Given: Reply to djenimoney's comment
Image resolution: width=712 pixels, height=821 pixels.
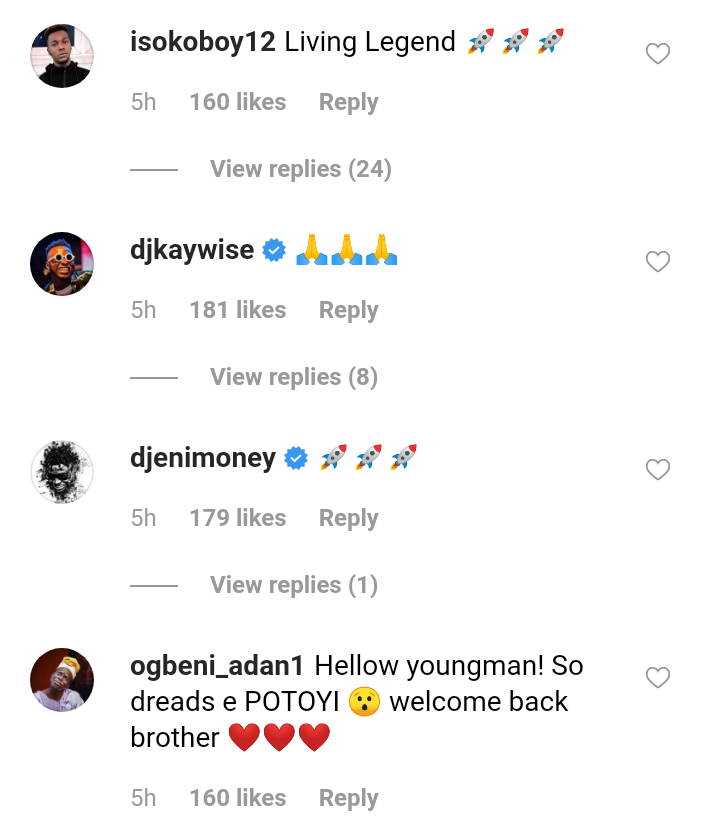Looking at the screenshot, I should click(x=348, y=518).
